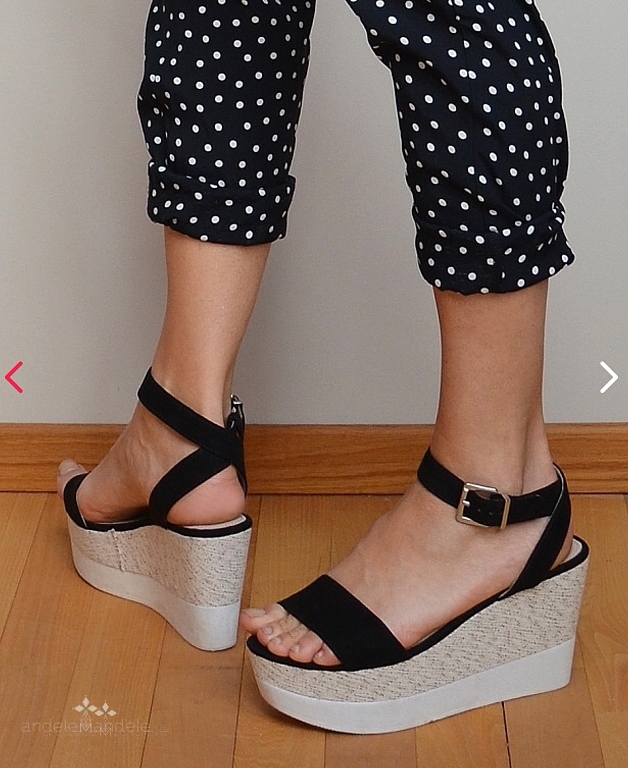This screenshot has width=628, height=768.
Task: Go to the next photo
Action: (609, 377)
